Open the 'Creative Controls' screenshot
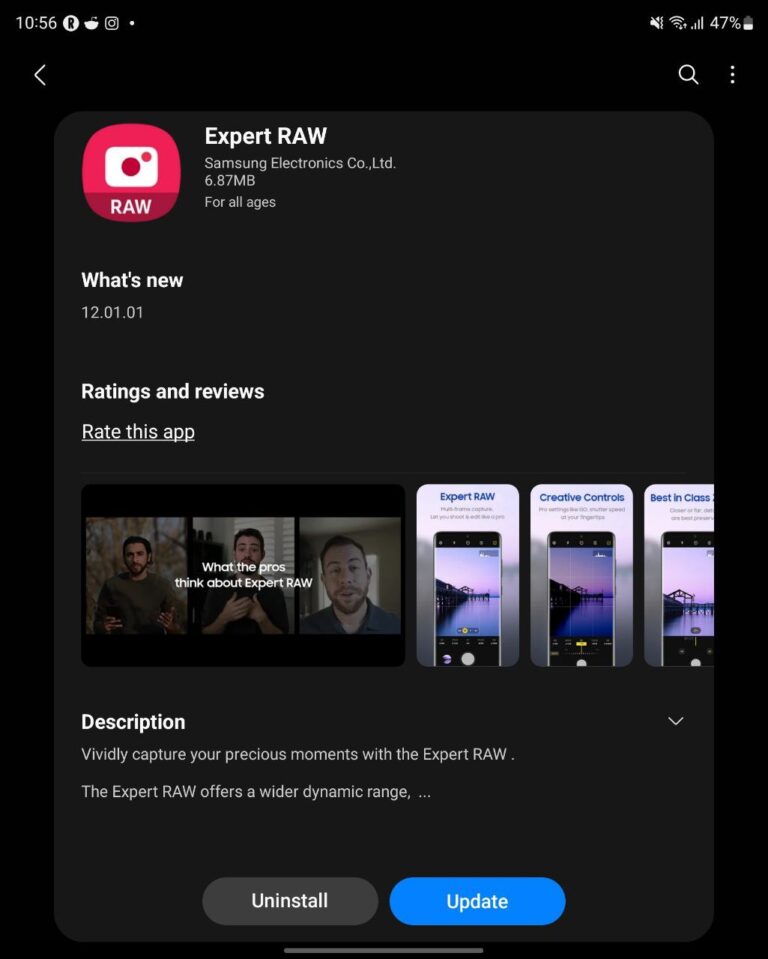The height and width of the screenshot is (959, 768). (581, 574)
